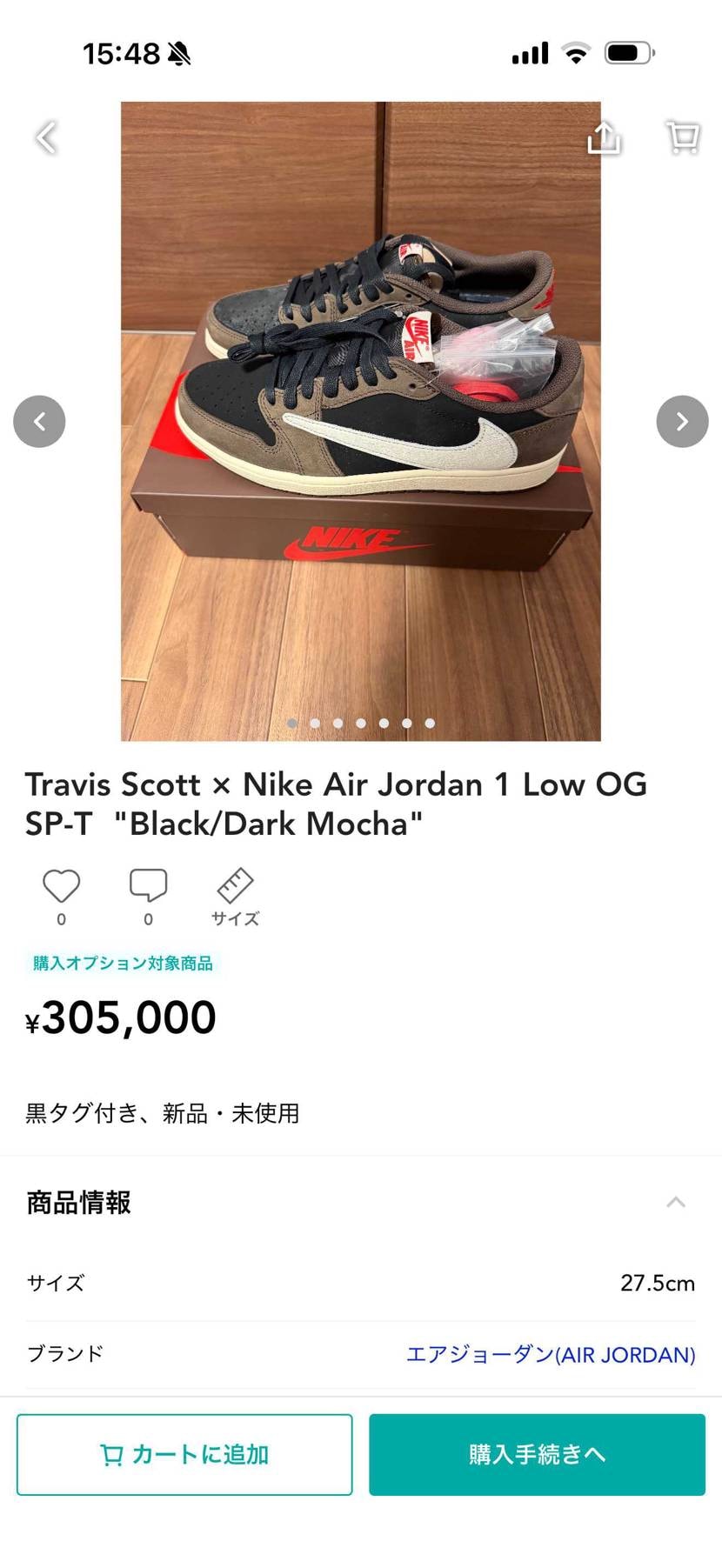Tap the 購入手続きへ checkout button
722x1568 pixels.
pos(536,1454)
